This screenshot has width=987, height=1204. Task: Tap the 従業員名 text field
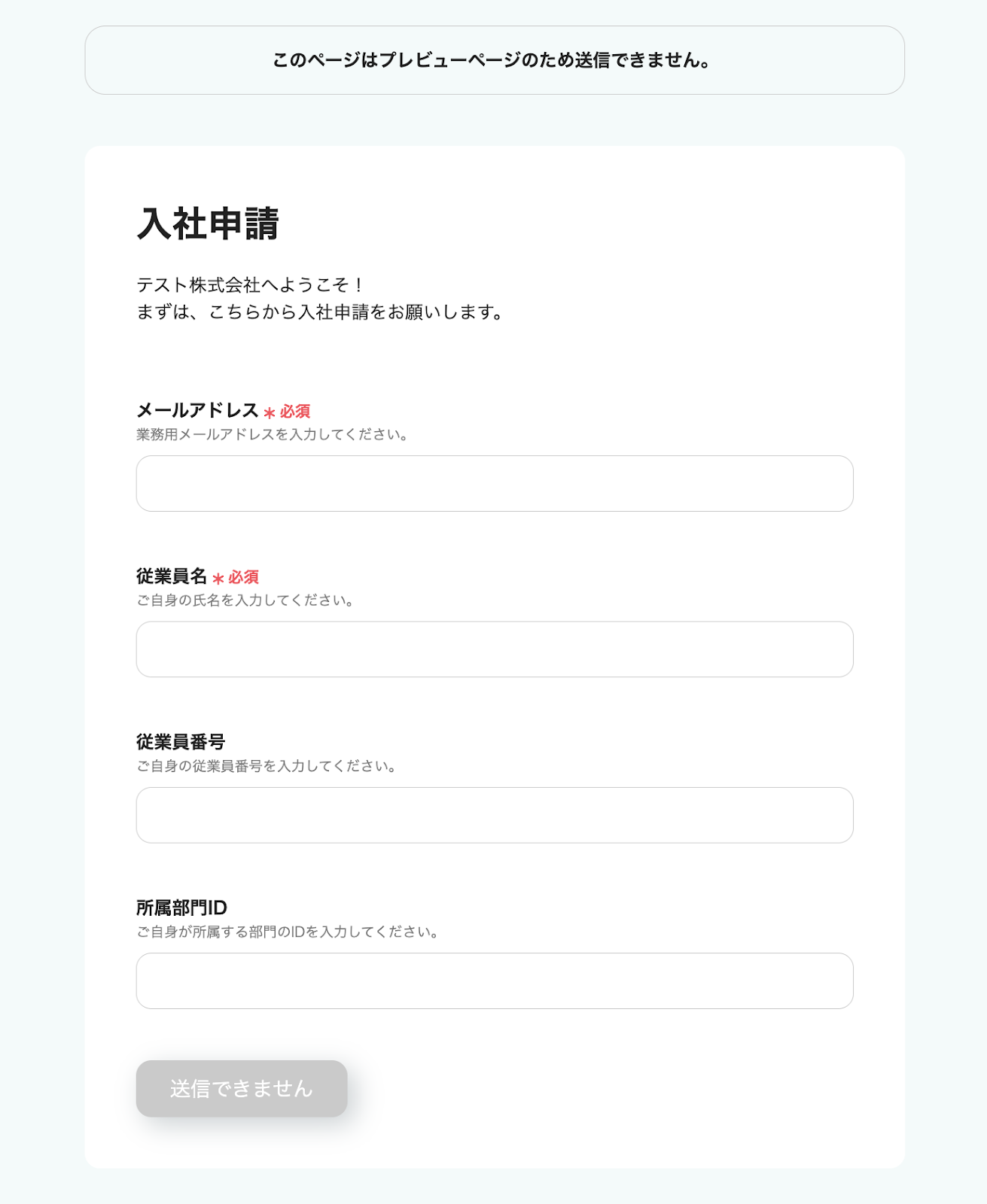coord(494,649)
